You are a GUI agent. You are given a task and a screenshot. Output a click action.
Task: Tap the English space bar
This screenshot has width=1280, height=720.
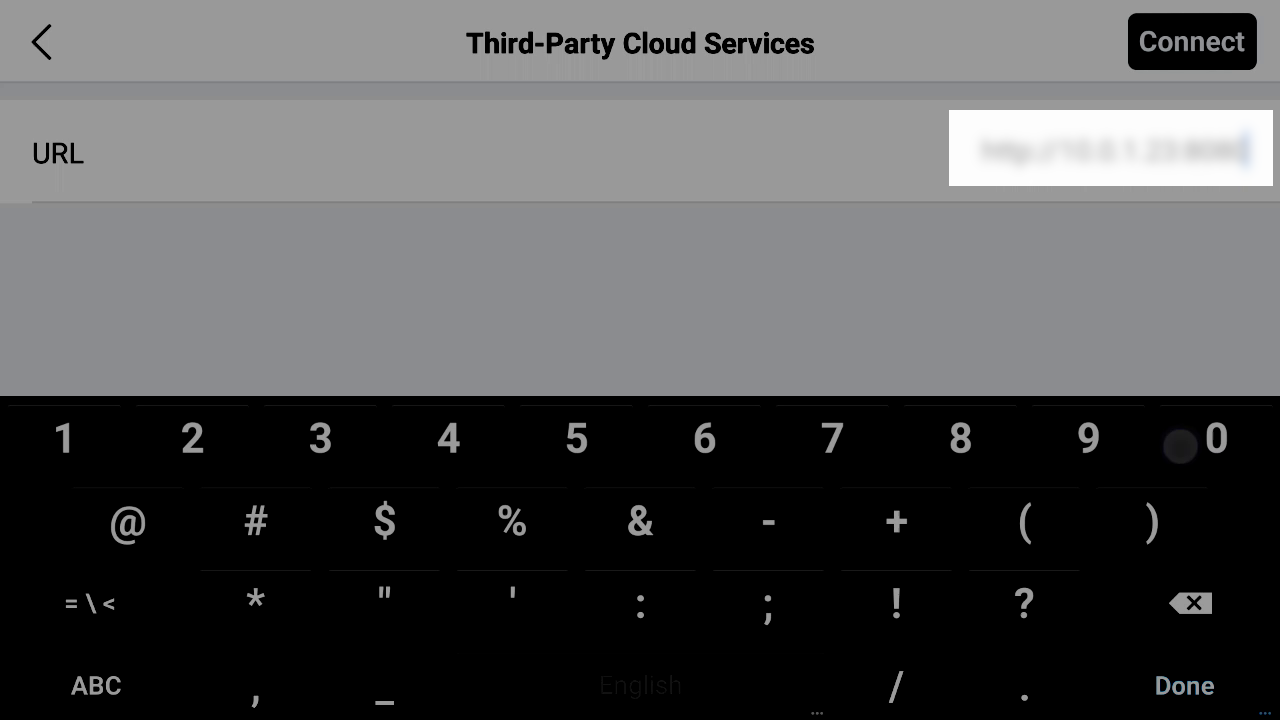(640, 686)
